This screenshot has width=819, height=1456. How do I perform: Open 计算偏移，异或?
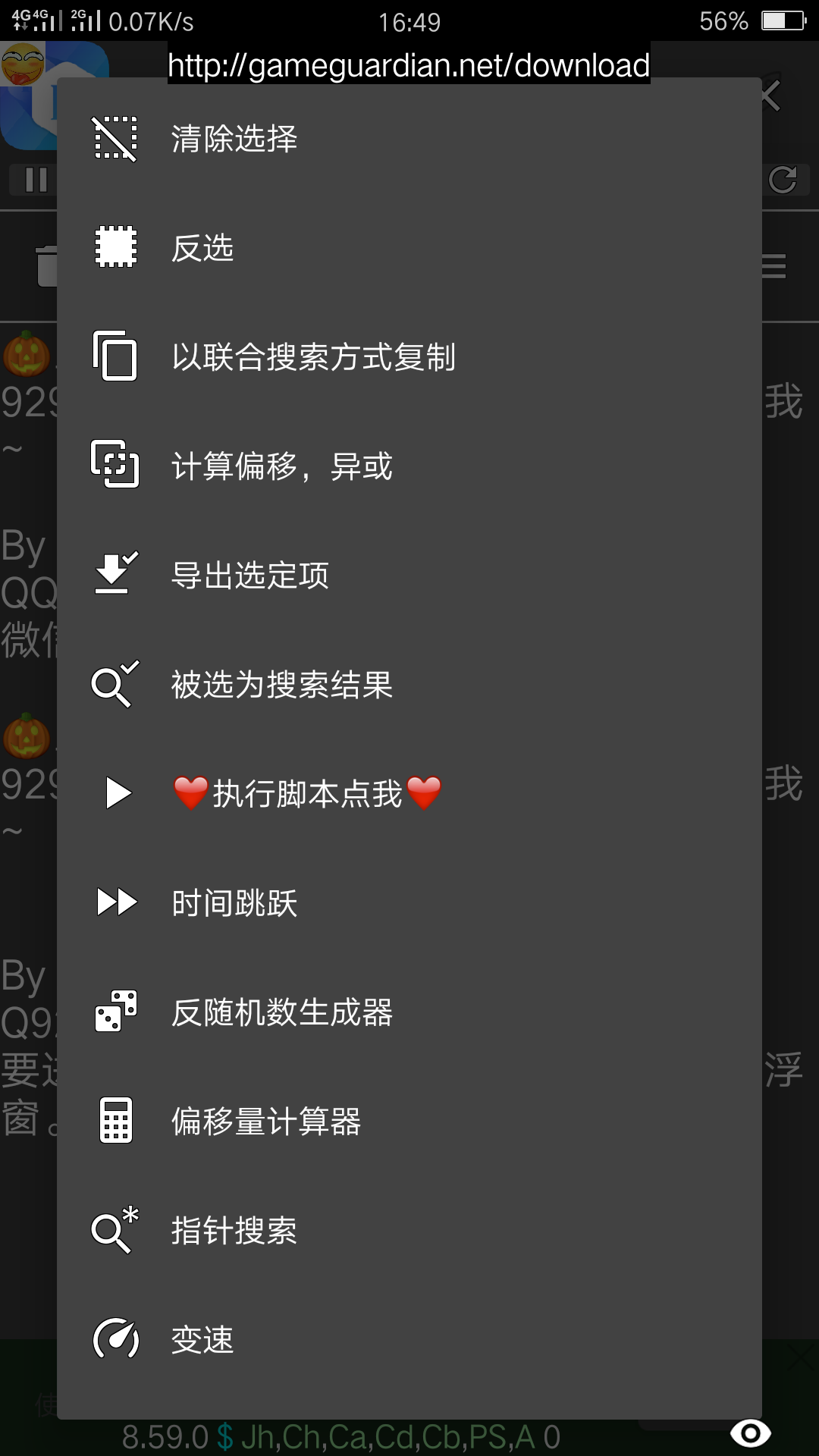click(x=282, y=466)
